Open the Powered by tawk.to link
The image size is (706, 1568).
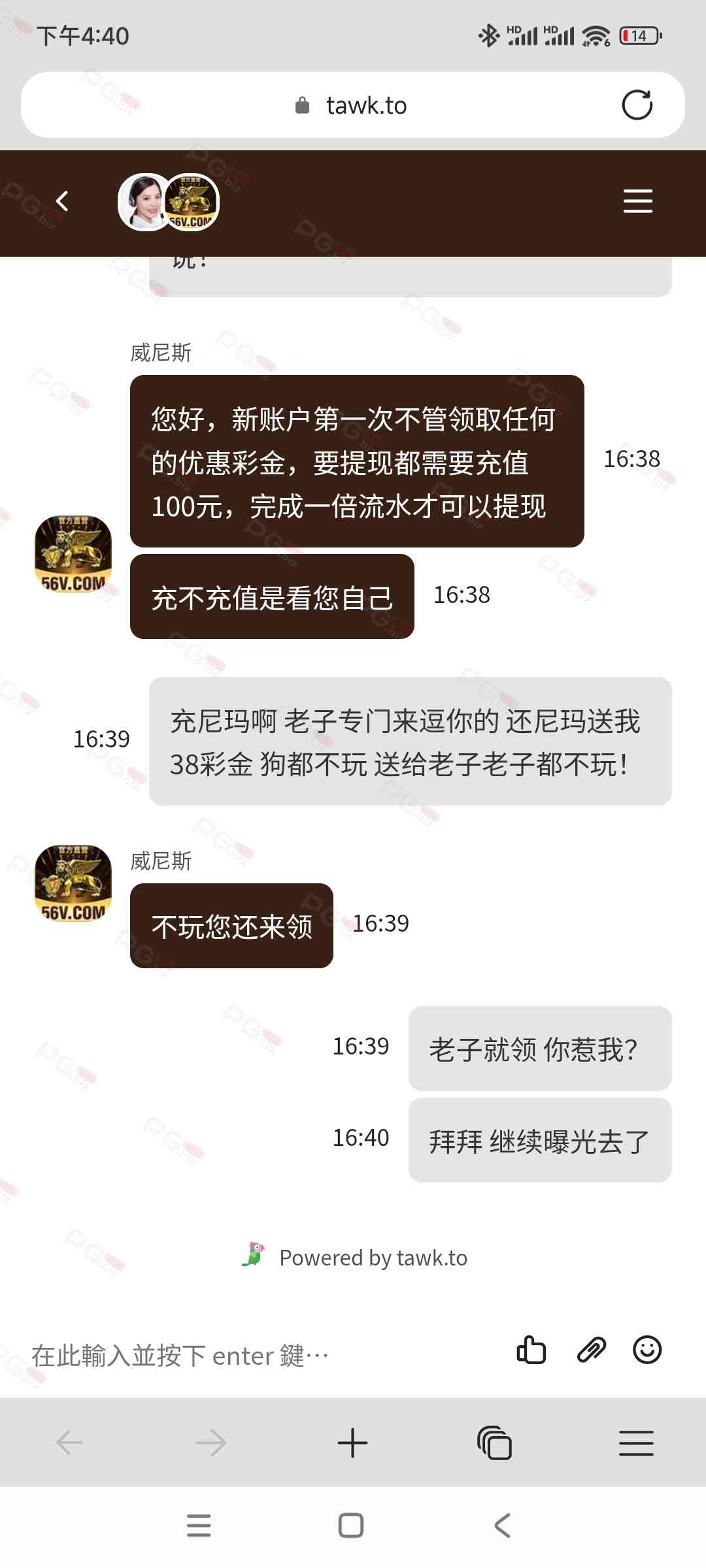pos(356,1258)
